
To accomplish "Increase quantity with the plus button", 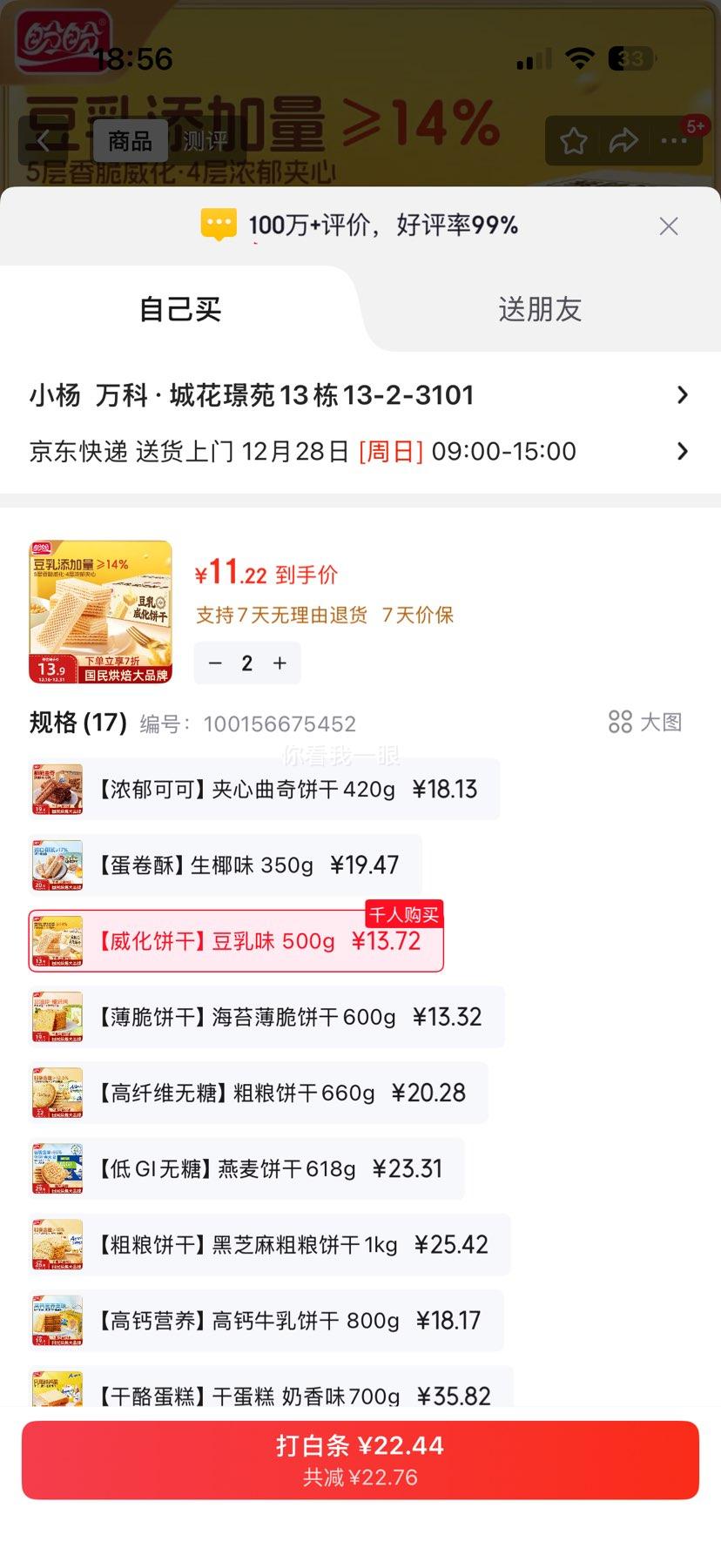I will tap(279, 663).
